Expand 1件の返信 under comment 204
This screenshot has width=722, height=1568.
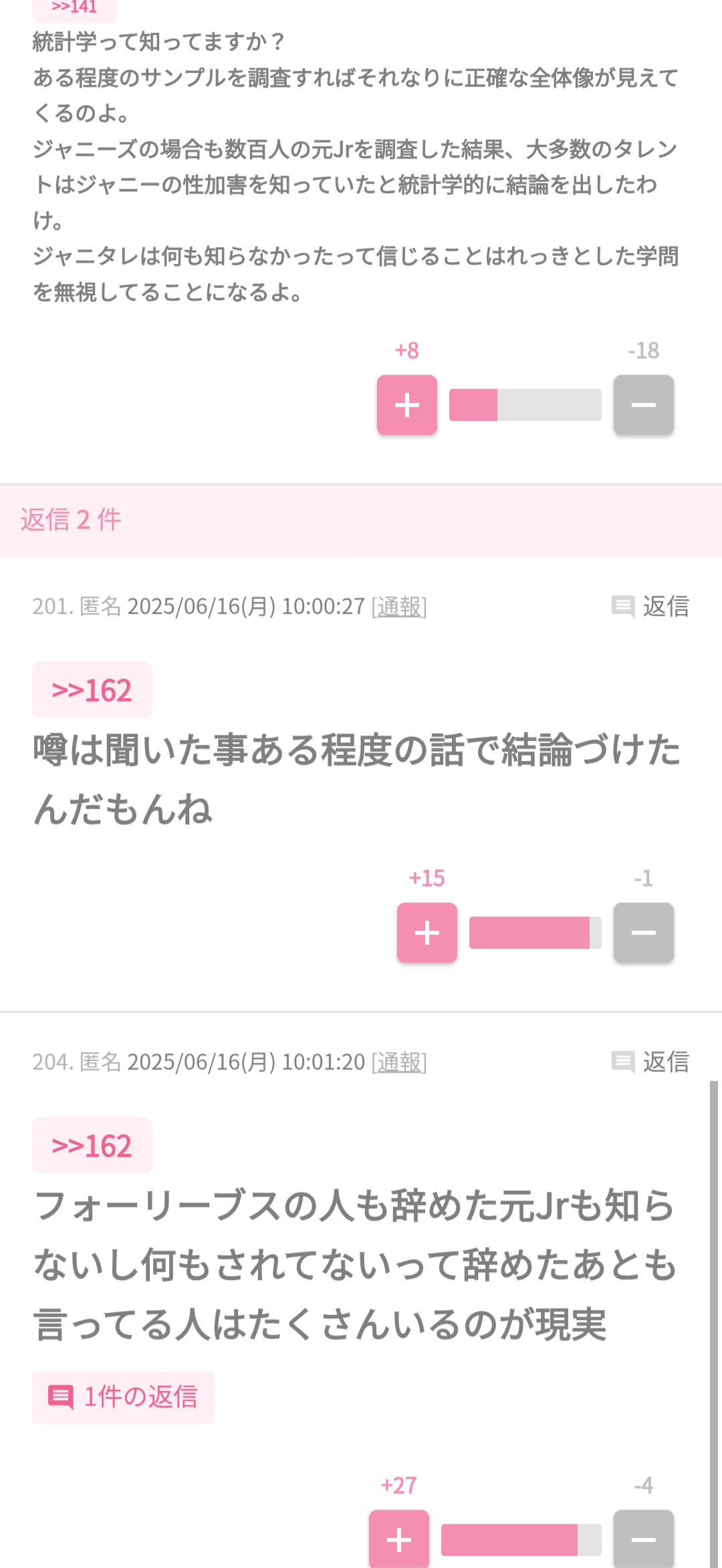pyautogui.click(x=124, y=1398)
